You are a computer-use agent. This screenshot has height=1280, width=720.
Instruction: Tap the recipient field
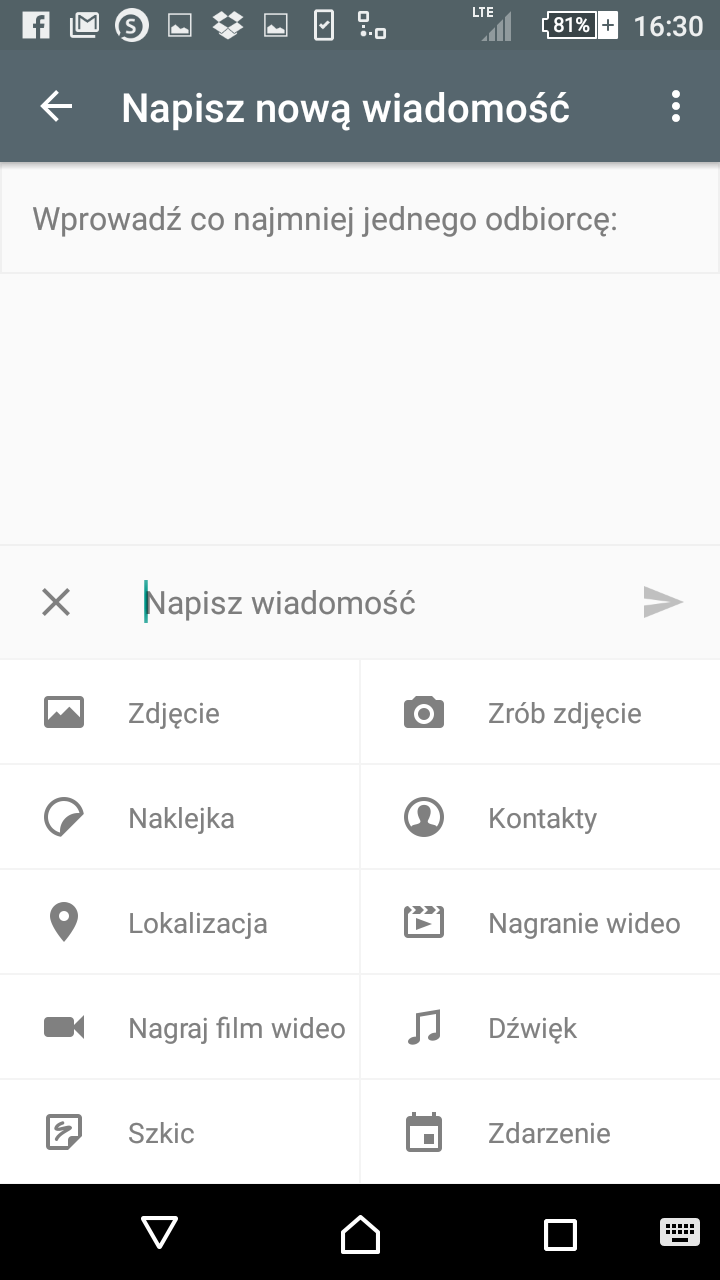point(360,219)
